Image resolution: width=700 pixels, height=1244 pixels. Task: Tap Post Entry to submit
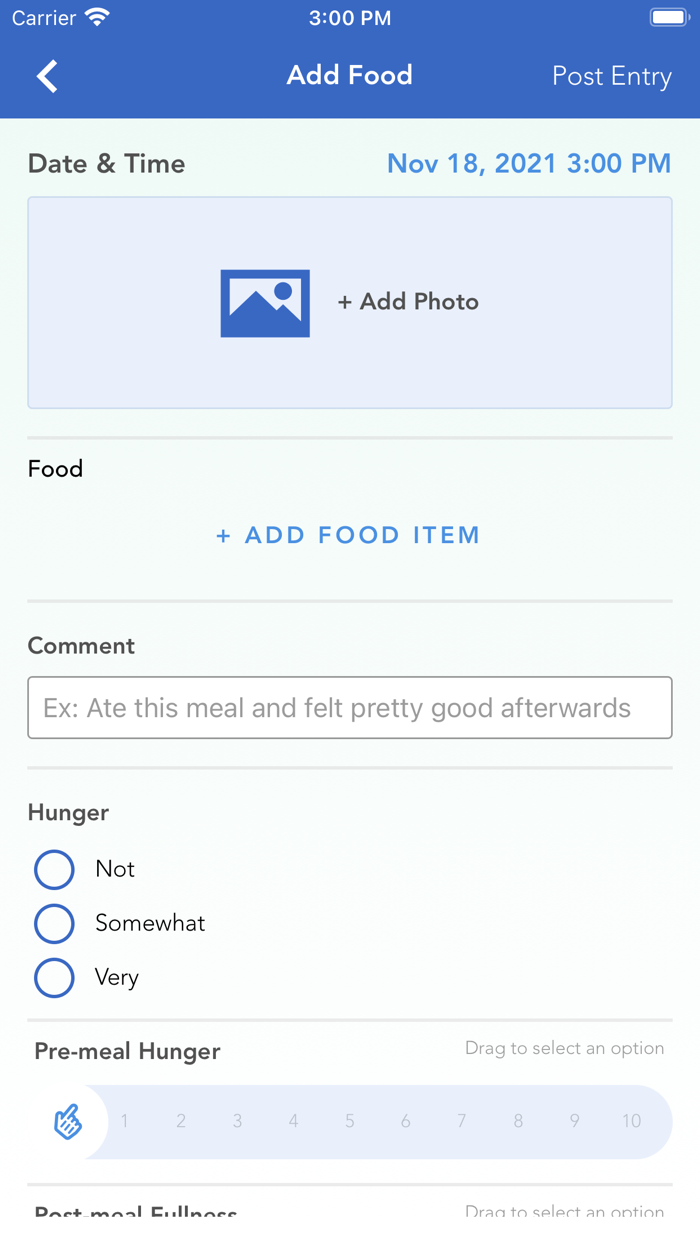coord(611,76)
